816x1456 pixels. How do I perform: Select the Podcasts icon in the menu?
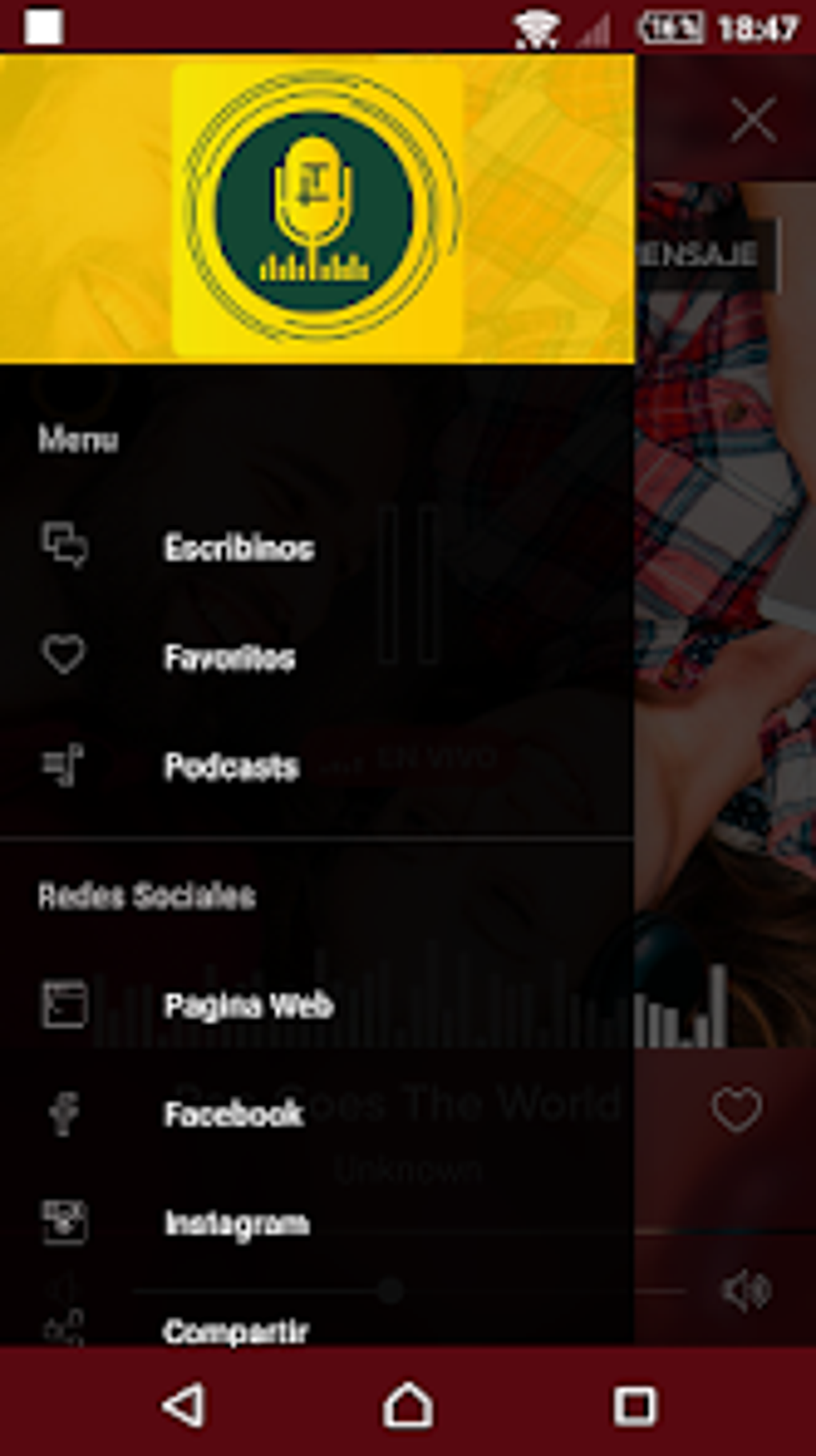(x=62, y=765)
